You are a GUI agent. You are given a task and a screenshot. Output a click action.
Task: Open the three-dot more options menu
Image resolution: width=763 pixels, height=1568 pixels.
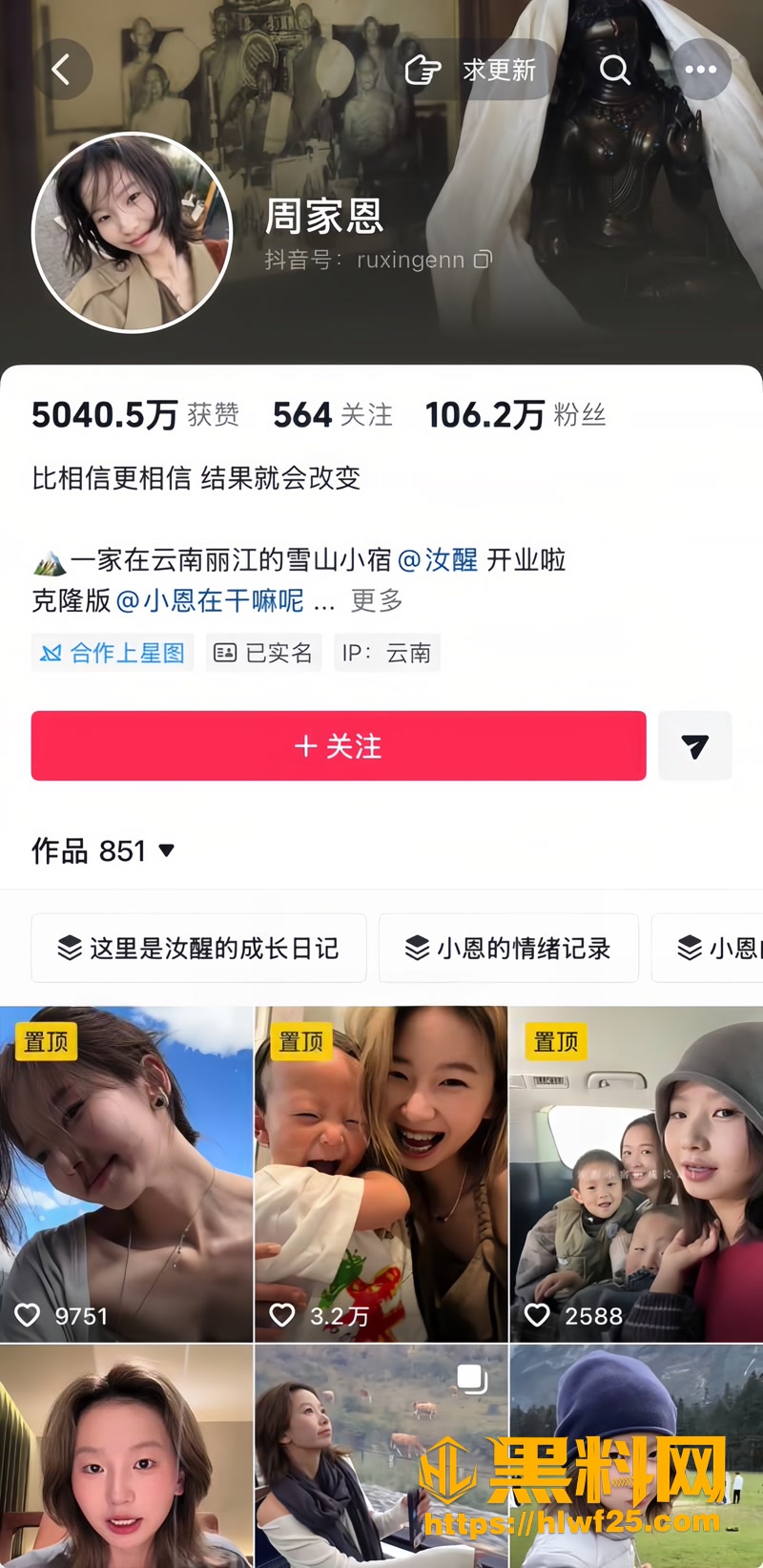701,70
